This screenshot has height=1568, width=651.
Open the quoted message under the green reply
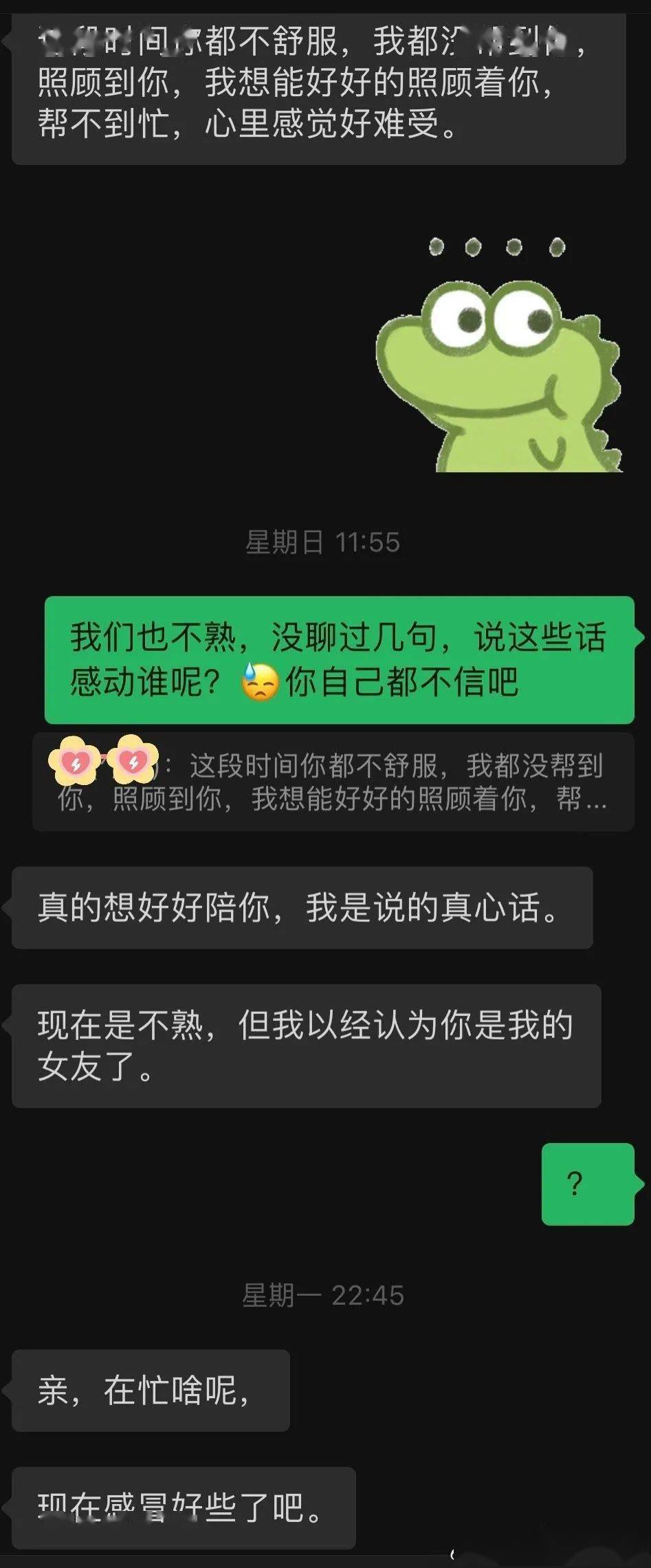[x=333, y=782]
